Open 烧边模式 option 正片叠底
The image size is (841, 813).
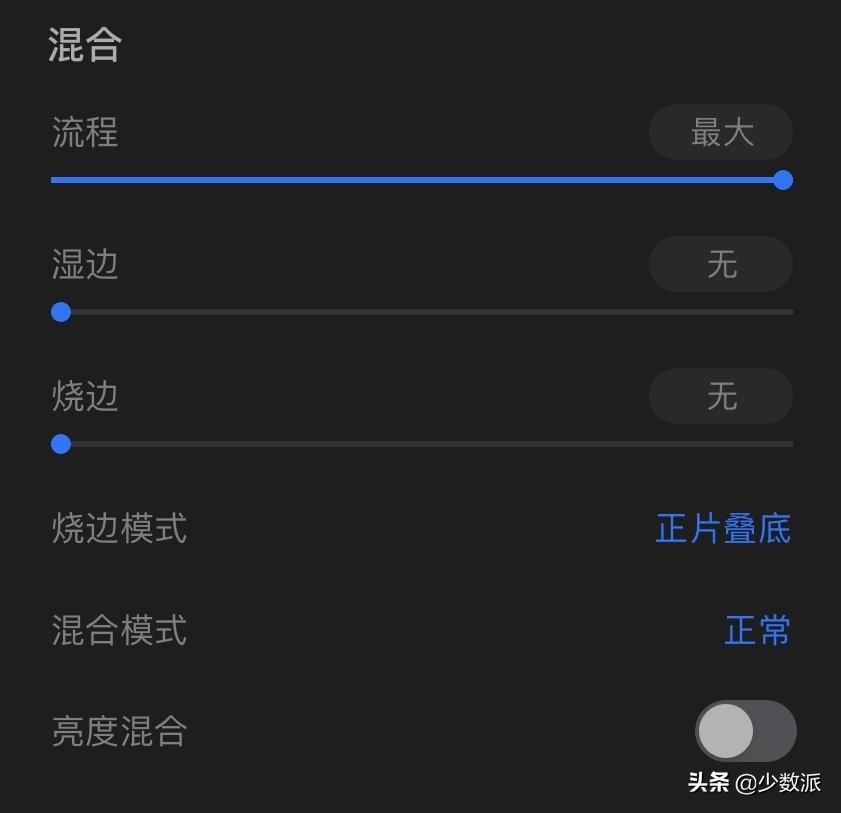pyautogui.click(x=723, y=528)
